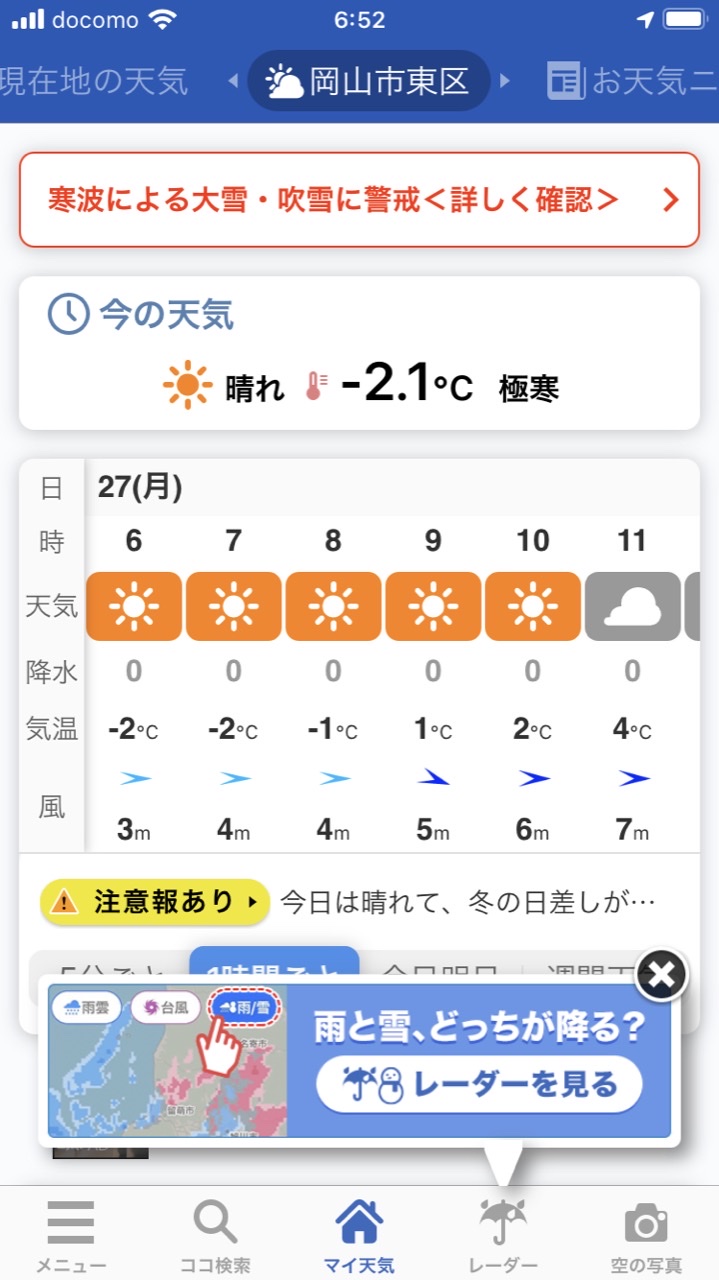Open the 注意報あり advisory button
The width and height of the screenshot is (719, 1280).
click(155, 902)
